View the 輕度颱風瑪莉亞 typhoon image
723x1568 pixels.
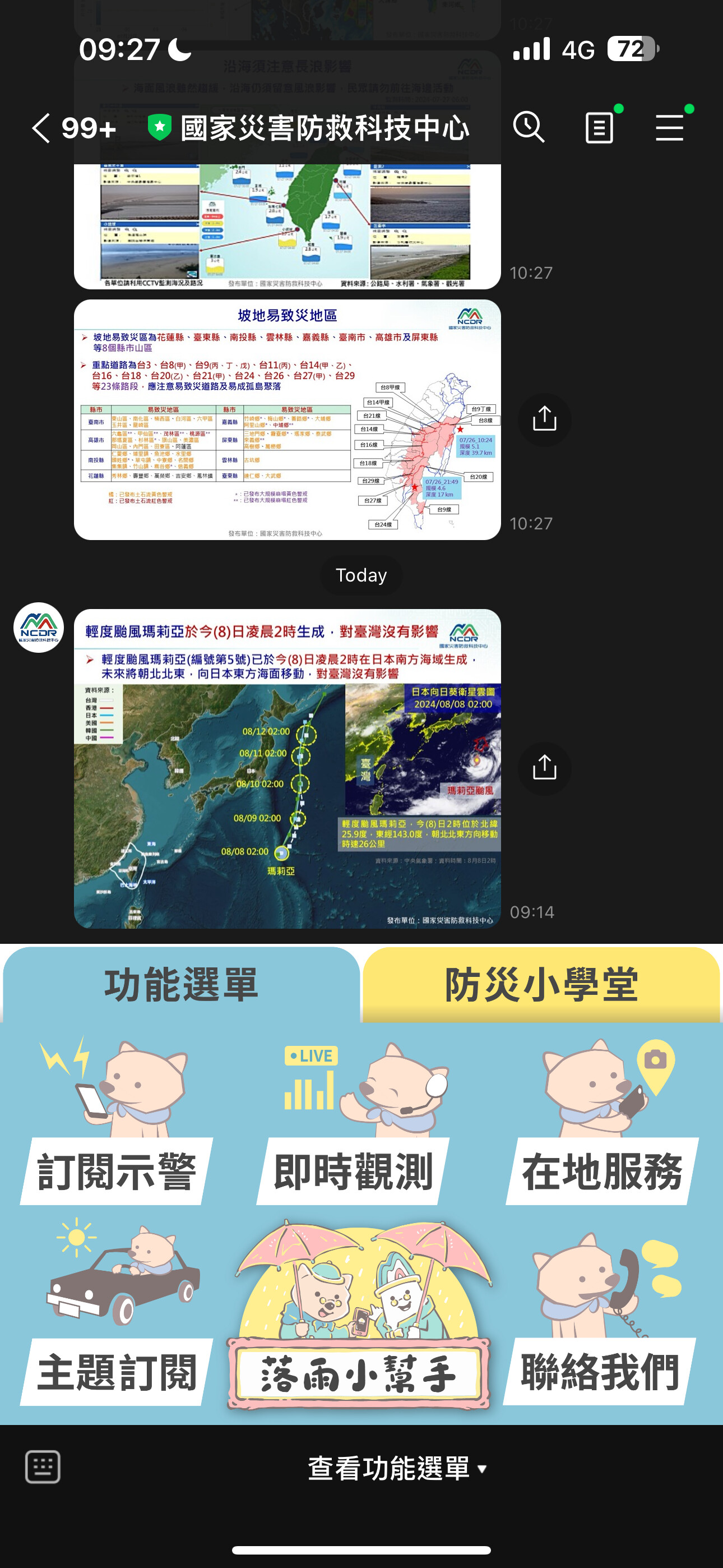[288, 769]
